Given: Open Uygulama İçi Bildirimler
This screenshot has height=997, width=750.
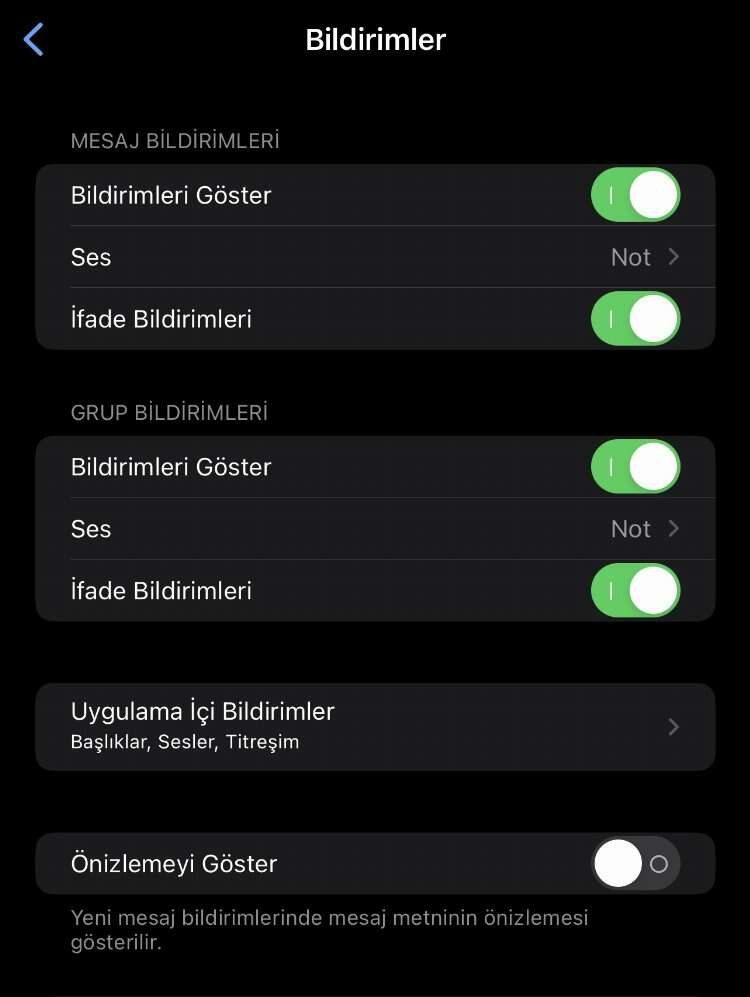Looking at the screenshot, I should (375, 726).
